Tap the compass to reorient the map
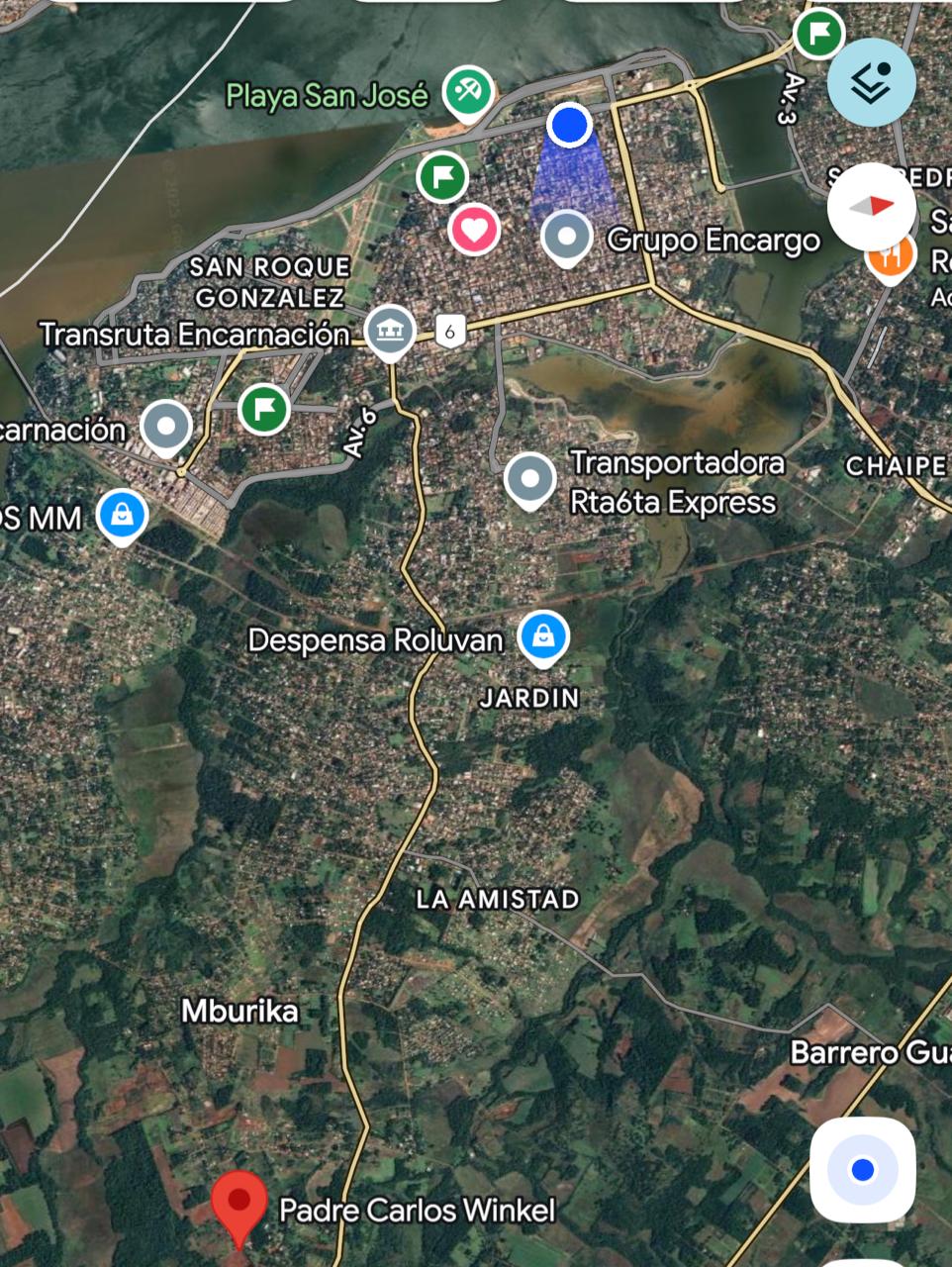Screen dimensions: 952x1267 (871, 207)
